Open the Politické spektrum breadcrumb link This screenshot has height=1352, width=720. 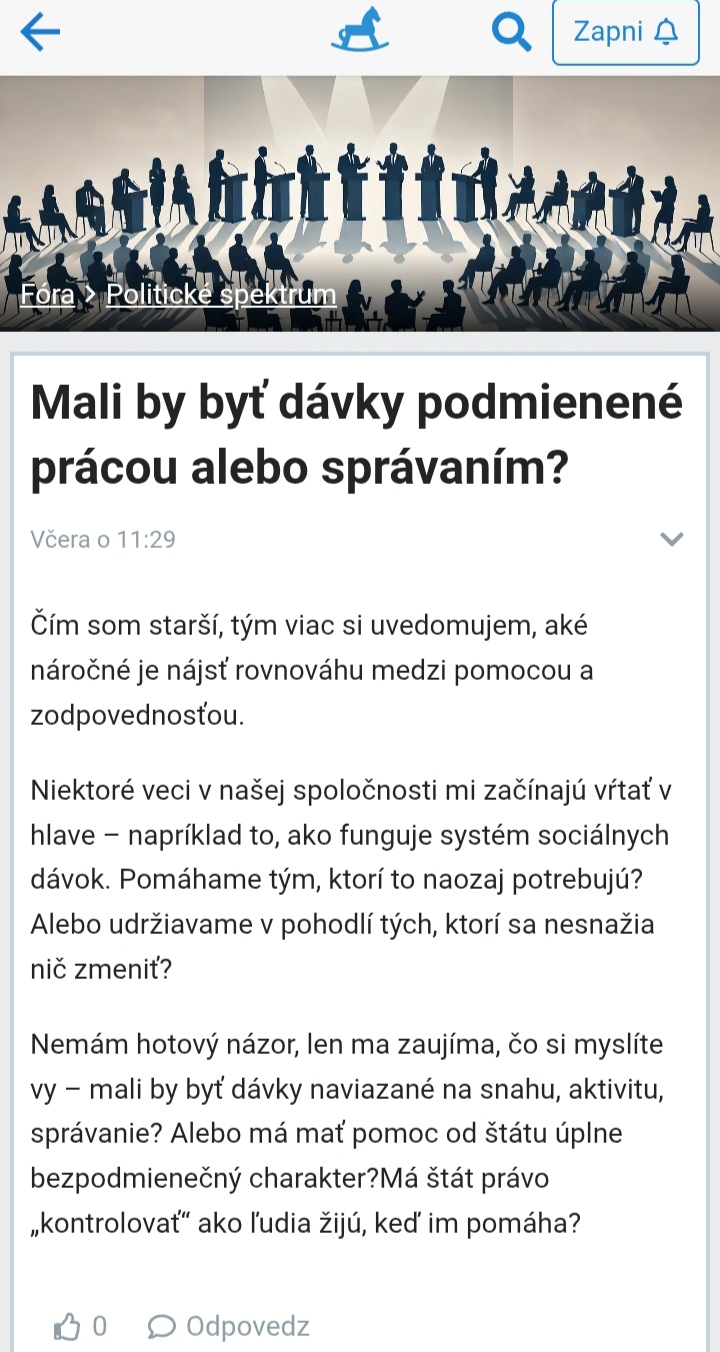[221, 295]
